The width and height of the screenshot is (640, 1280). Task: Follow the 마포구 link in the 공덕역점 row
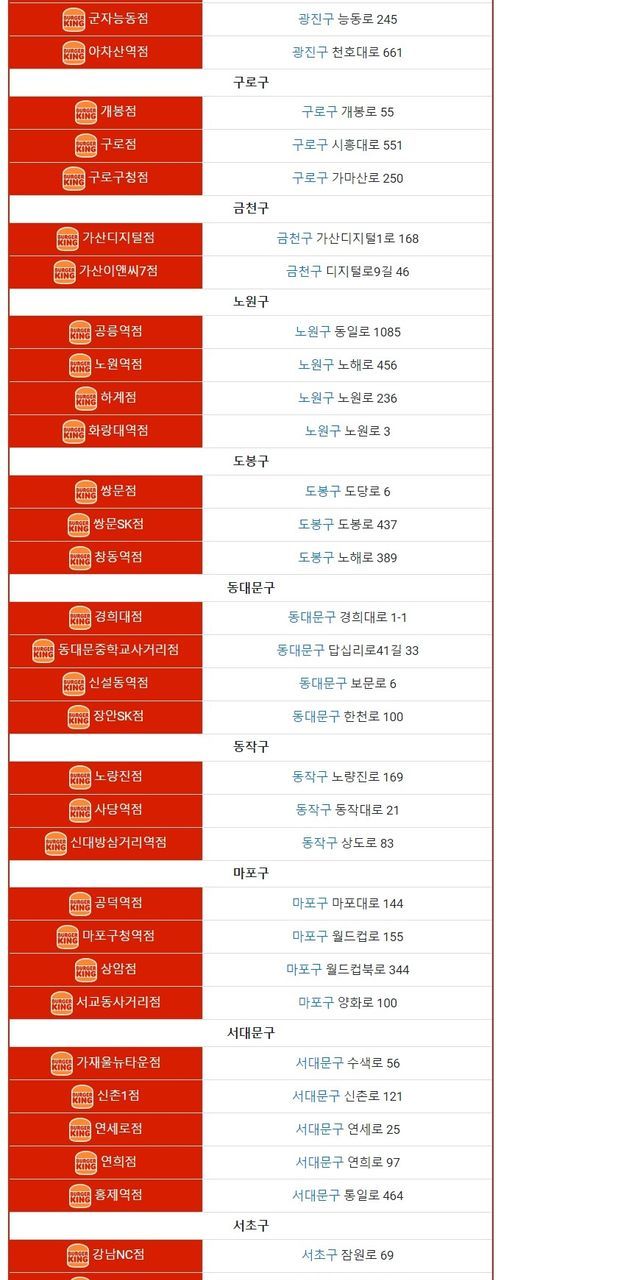tap(310, 903)
